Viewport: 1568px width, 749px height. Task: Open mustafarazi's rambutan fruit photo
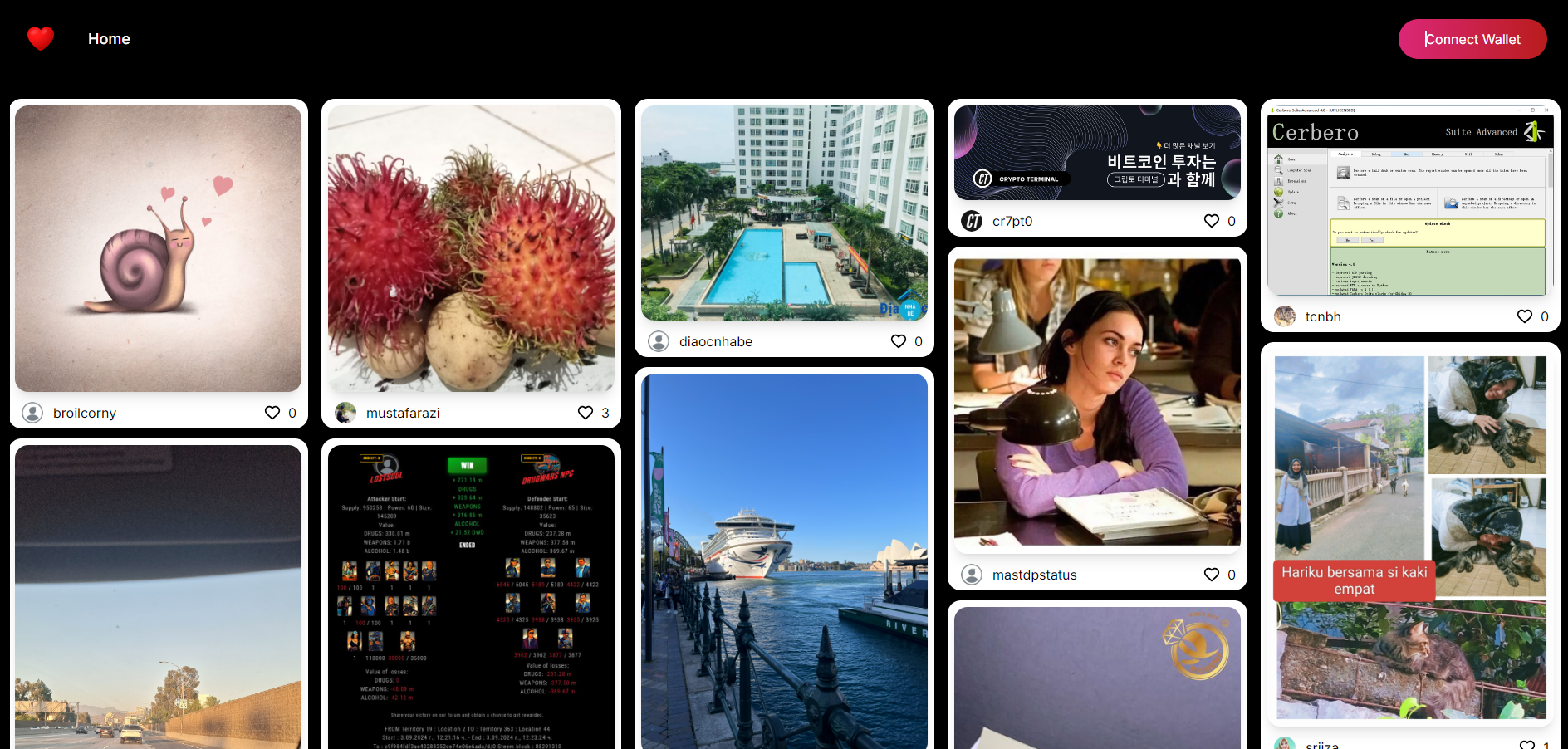coord(471,248)
